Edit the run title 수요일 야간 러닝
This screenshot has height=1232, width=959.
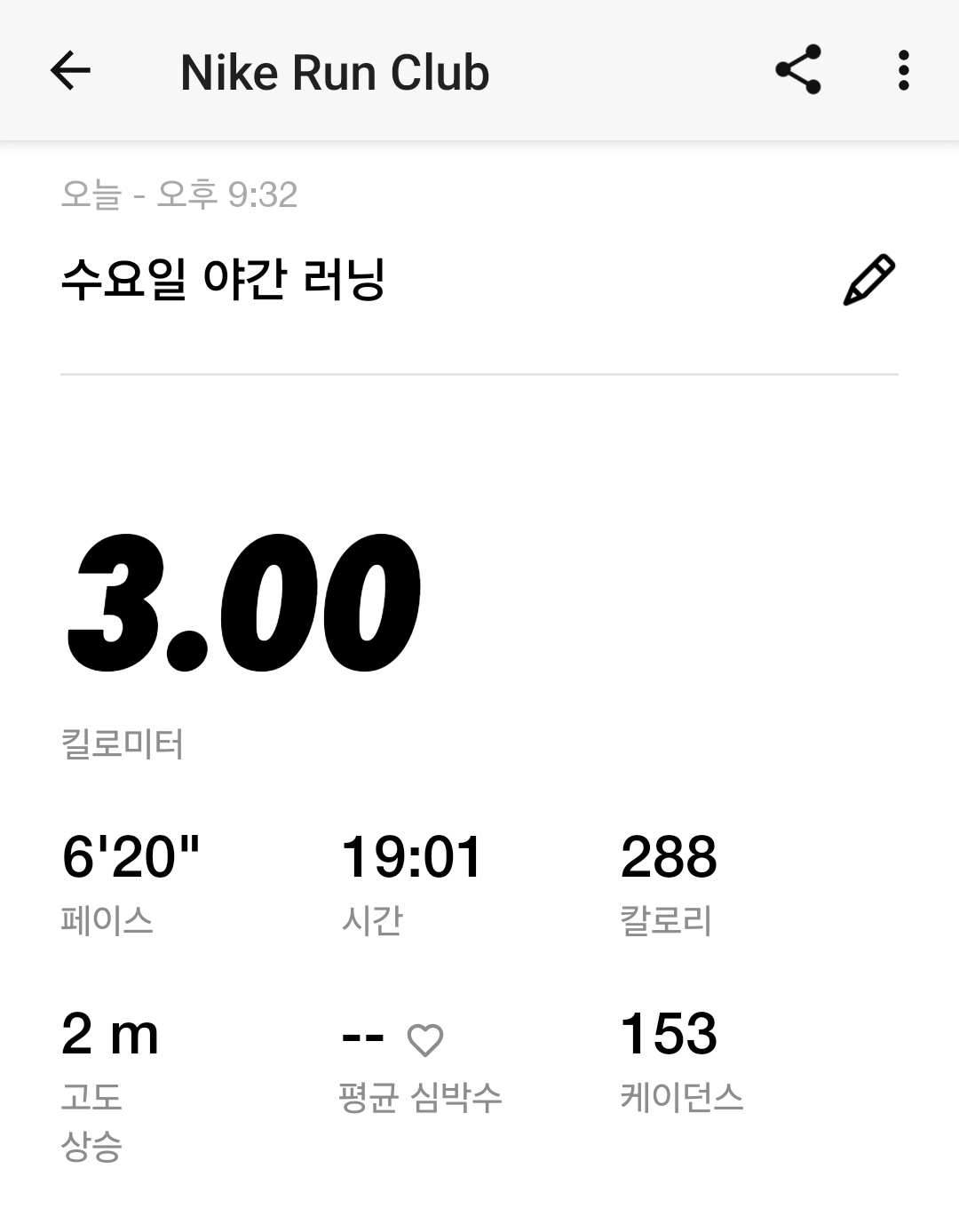coord(868,280)
